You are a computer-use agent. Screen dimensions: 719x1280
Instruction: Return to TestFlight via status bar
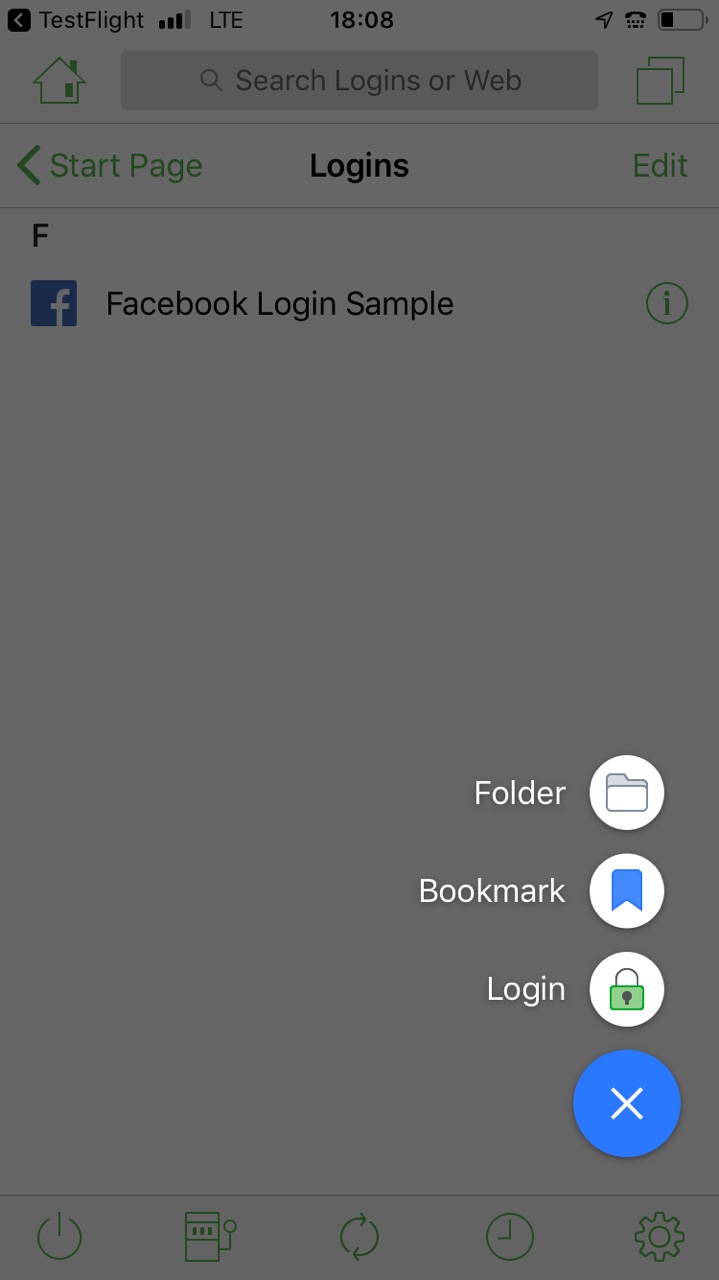[76, 20]
